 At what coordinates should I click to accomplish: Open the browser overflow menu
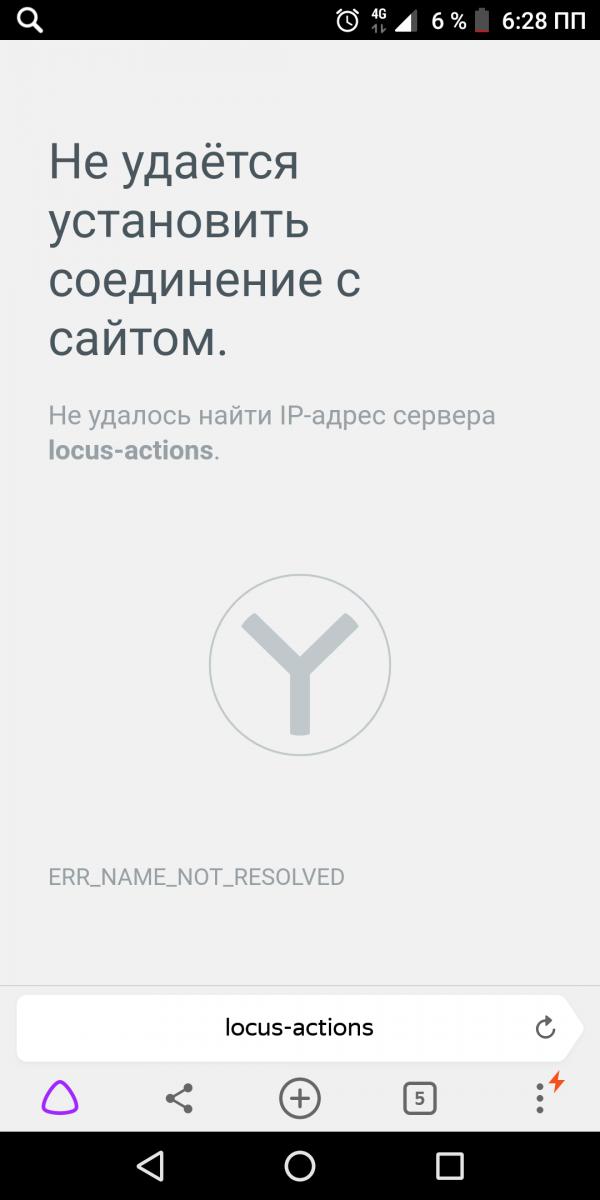click(x=540, y=1098)
